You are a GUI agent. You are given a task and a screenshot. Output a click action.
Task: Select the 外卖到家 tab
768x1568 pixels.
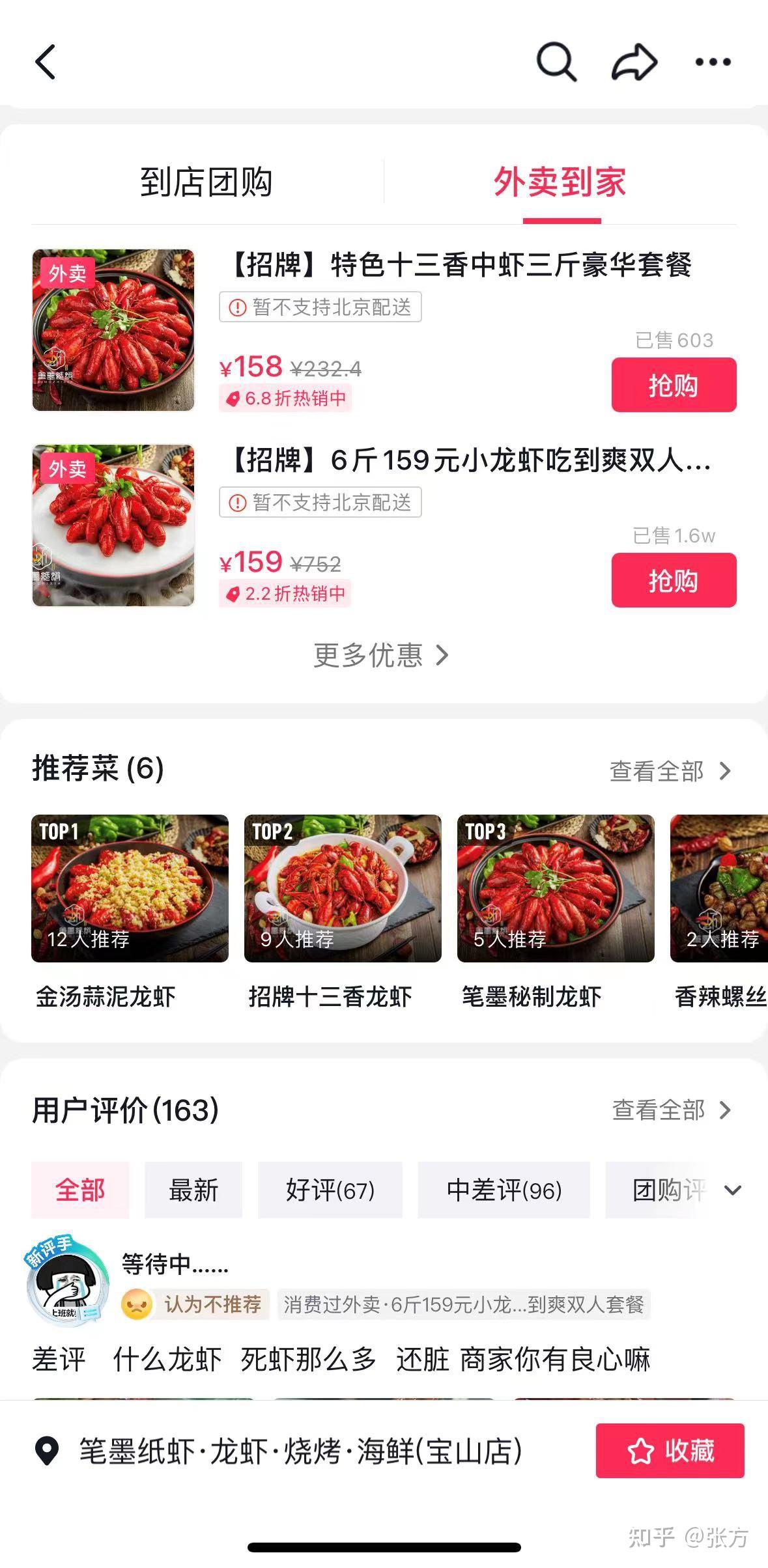(x=560, y=182)
